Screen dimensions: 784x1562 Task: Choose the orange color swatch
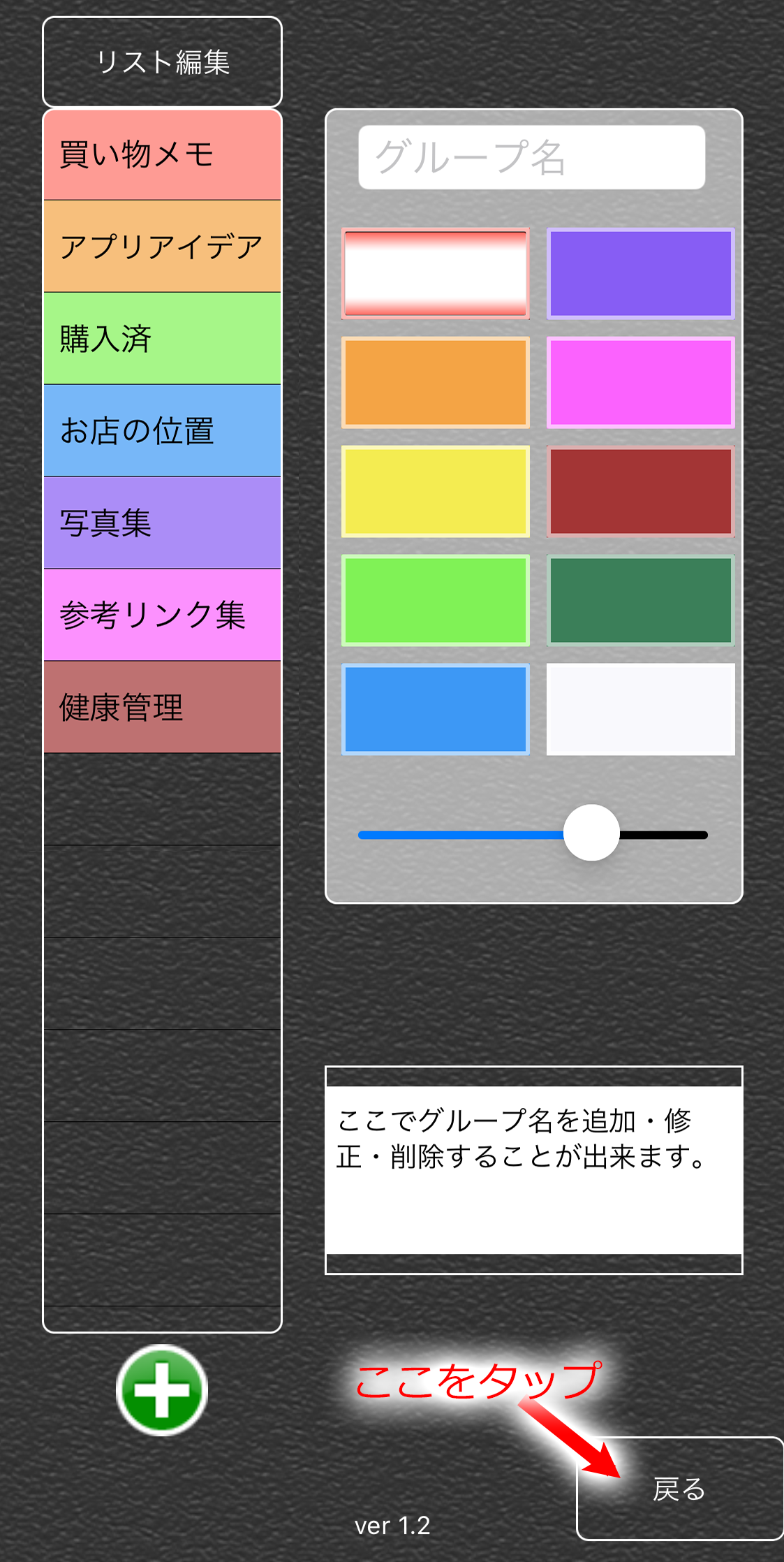coord(436,383)
